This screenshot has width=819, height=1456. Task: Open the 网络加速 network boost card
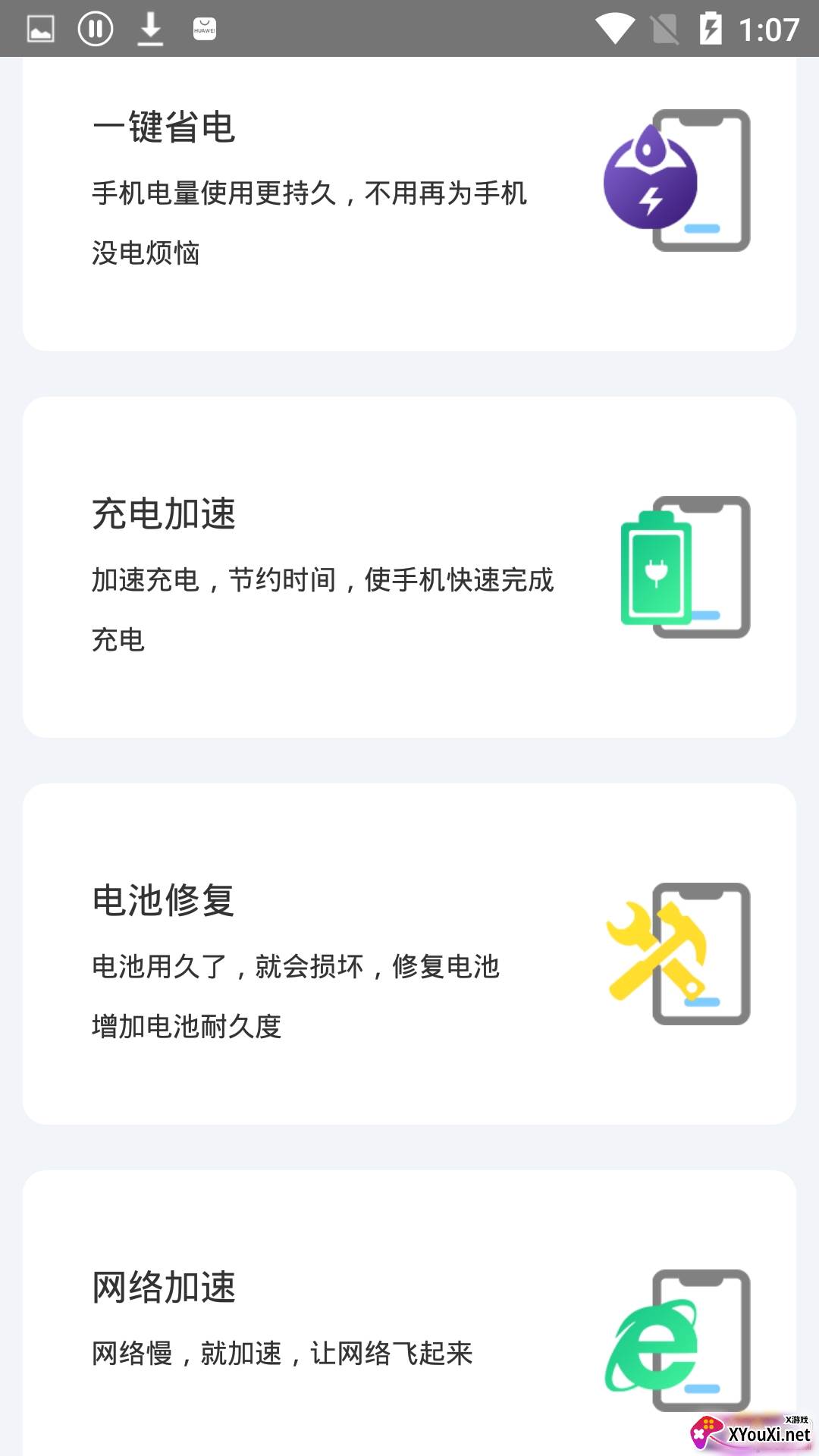click(409, 1313)
